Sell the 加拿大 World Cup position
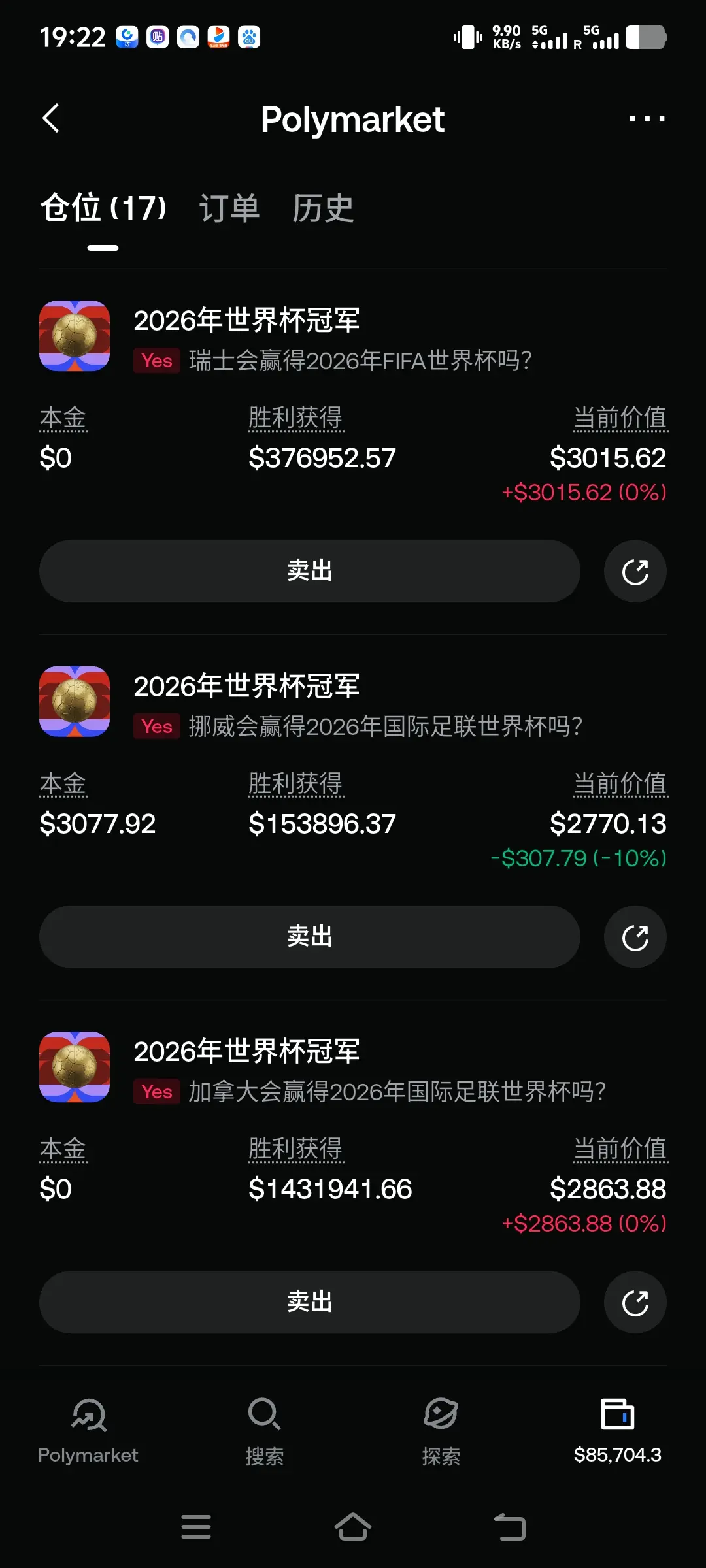 click(x=310, y=1302)
